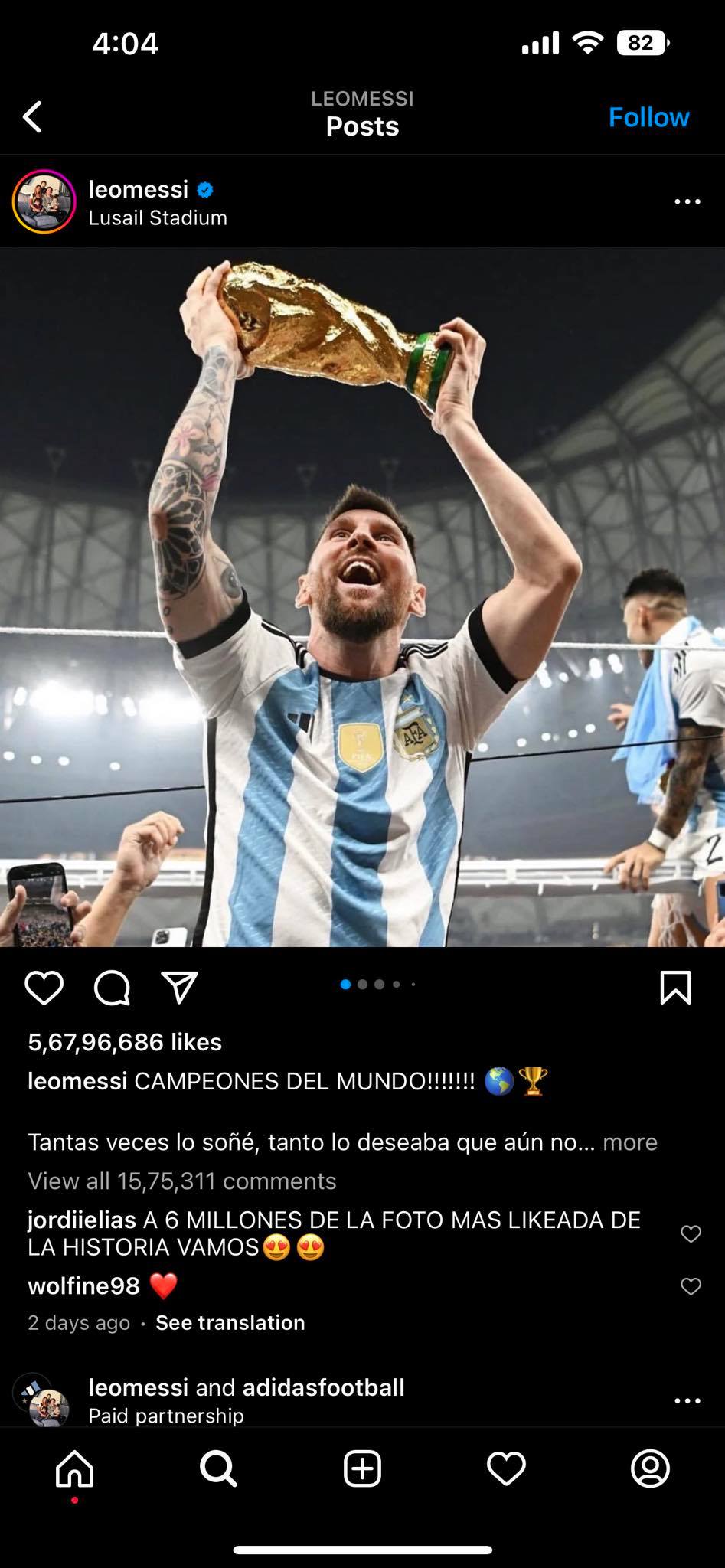Go back using the top-left arrow
The height and width of the screenshot is (1568, 725).
coord(32,117)
